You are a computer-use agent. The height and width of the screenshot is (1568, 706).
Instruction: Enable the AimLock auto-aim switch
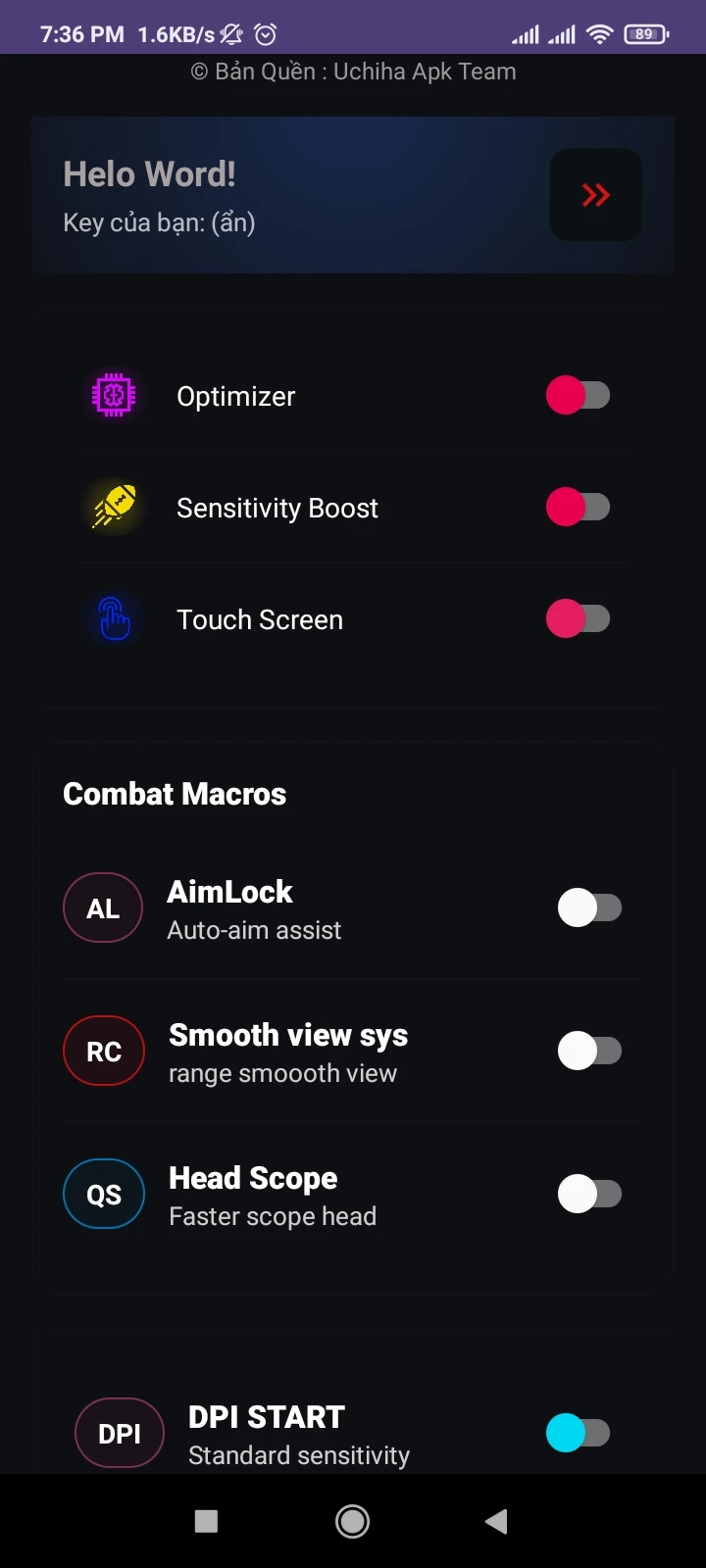[589, 907]
